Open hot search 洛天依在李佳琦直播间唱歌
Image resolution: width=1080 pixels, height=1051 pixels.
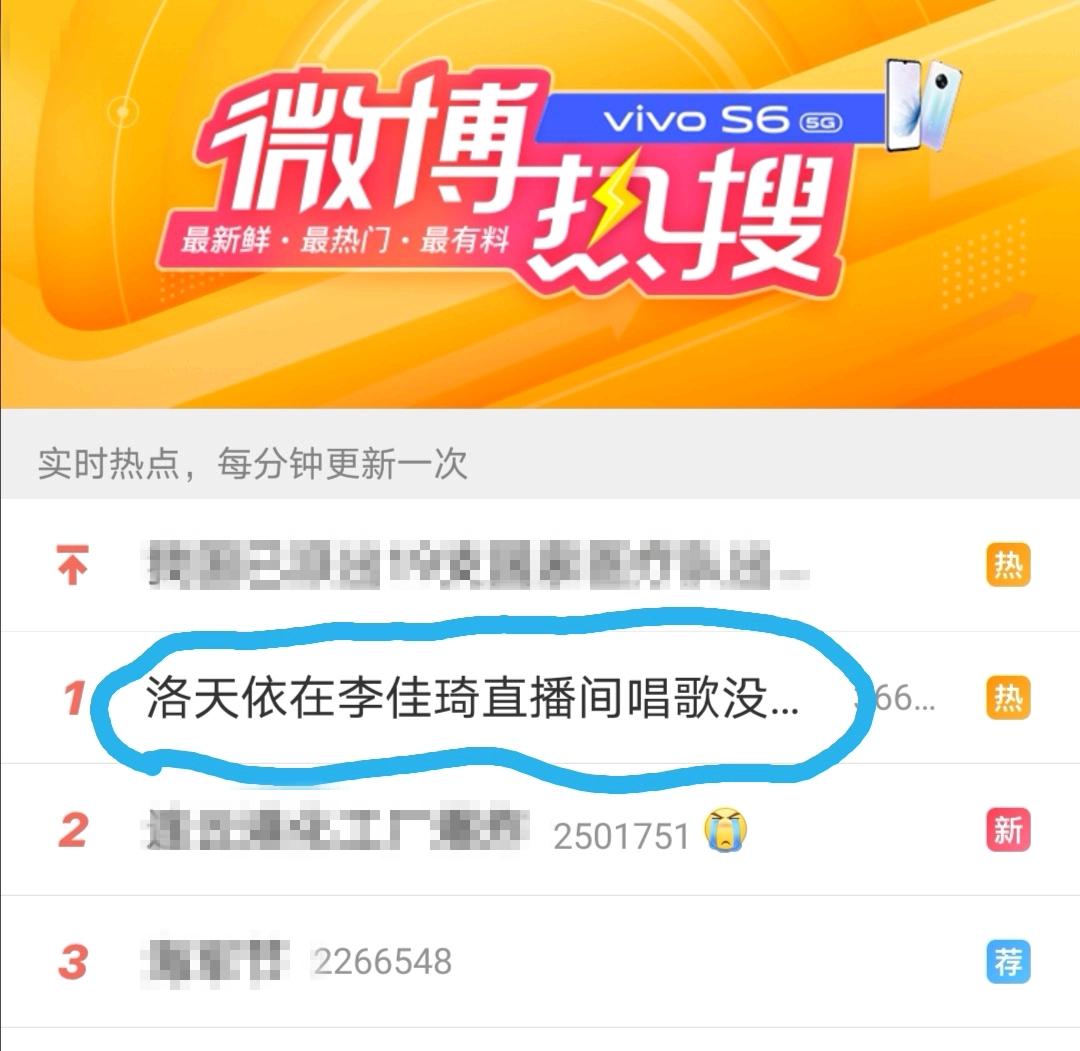click(472, 699)
